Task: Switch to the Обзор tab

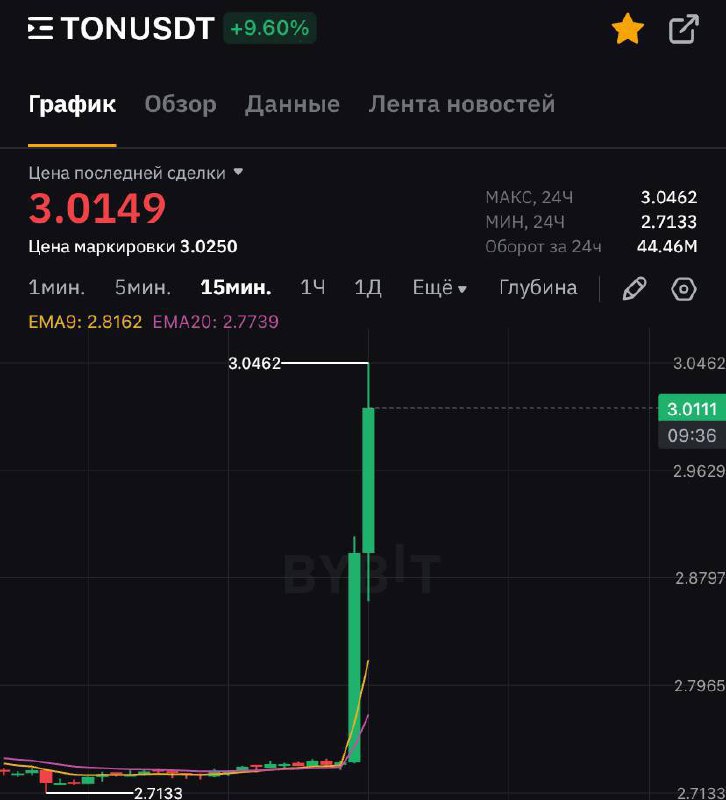Action: point(180,104)
